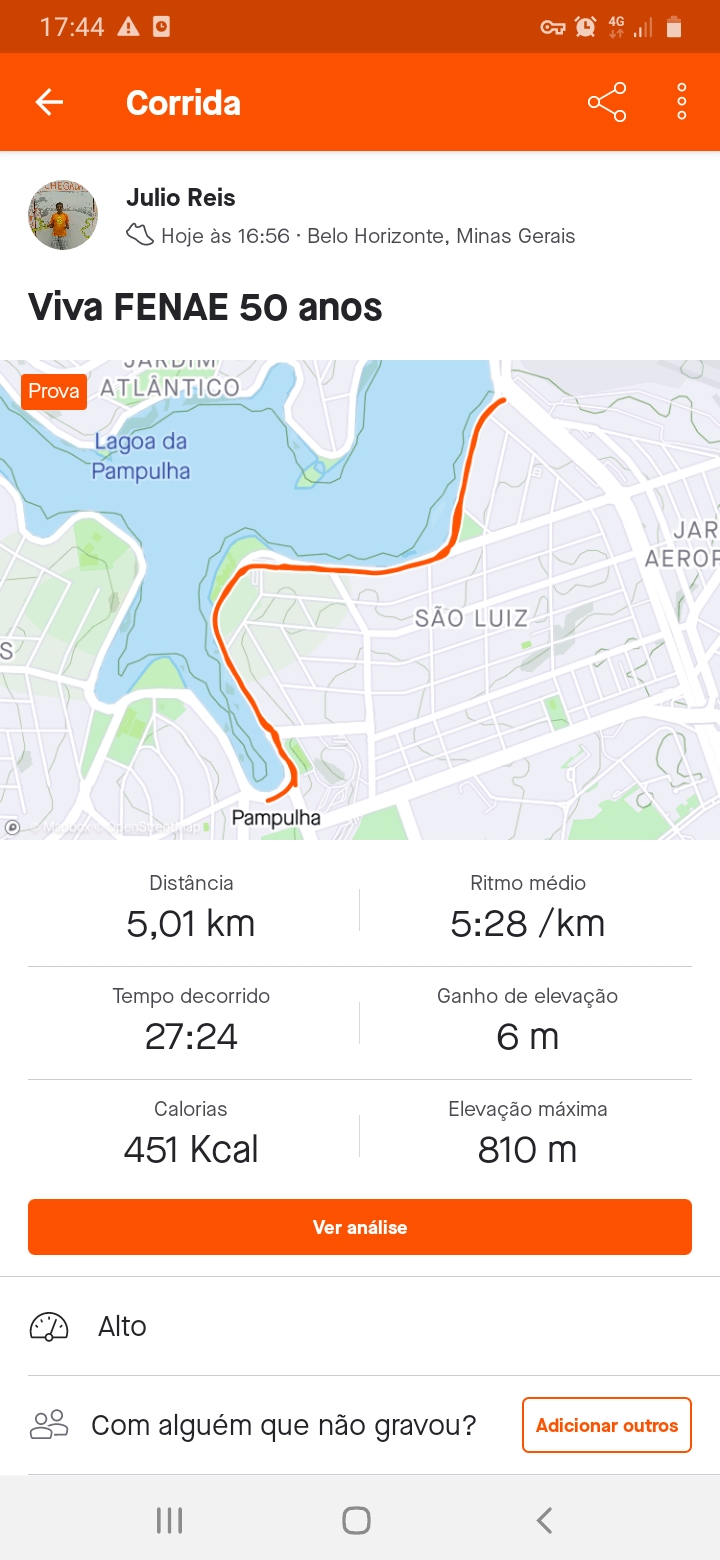Share this Corrida activity
The width and height of the screenshot is (720, 1560).
click(607, 102)
